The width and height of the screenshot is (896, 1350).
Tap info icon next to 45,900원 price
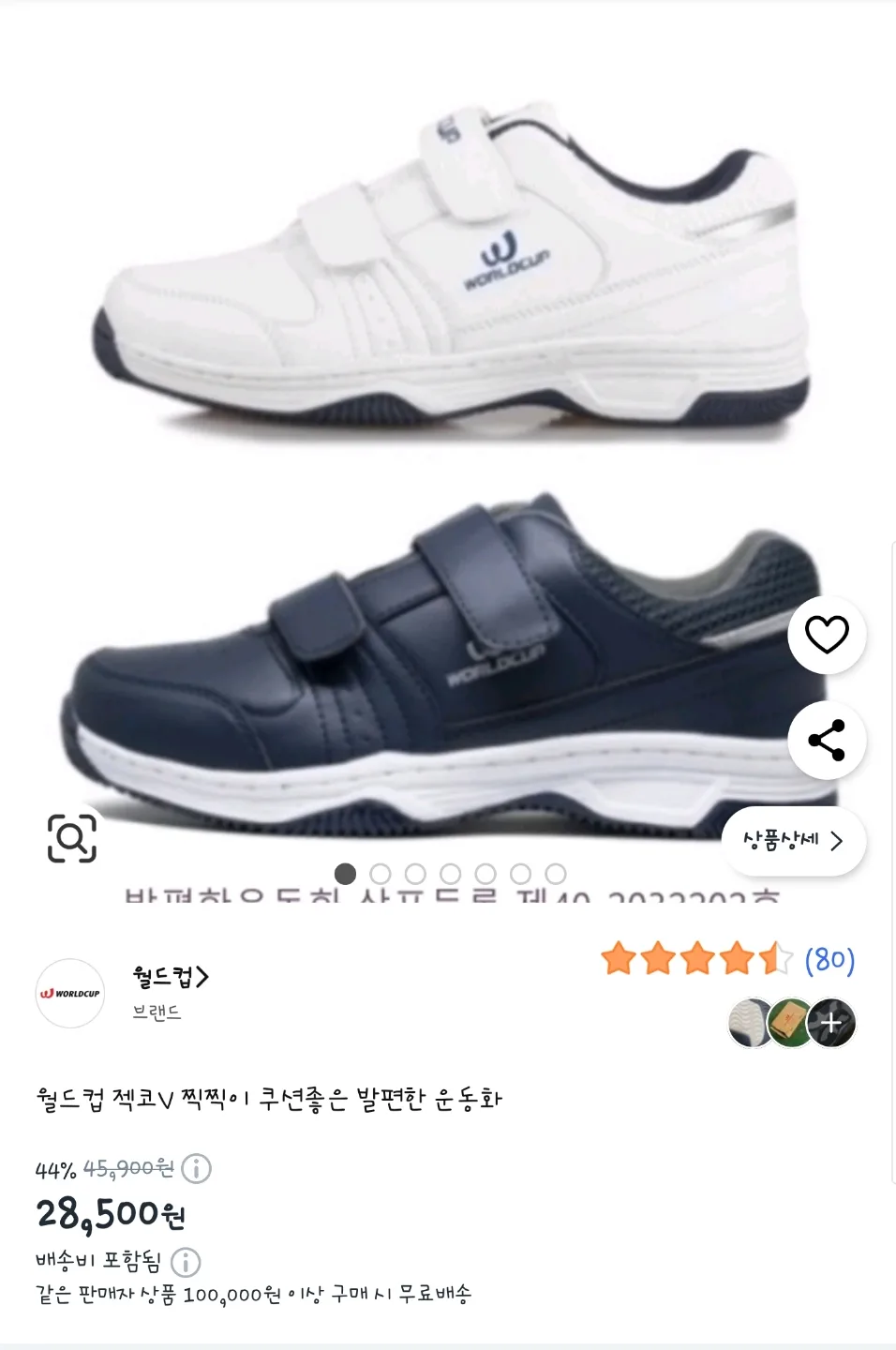tap(197, 1168)
